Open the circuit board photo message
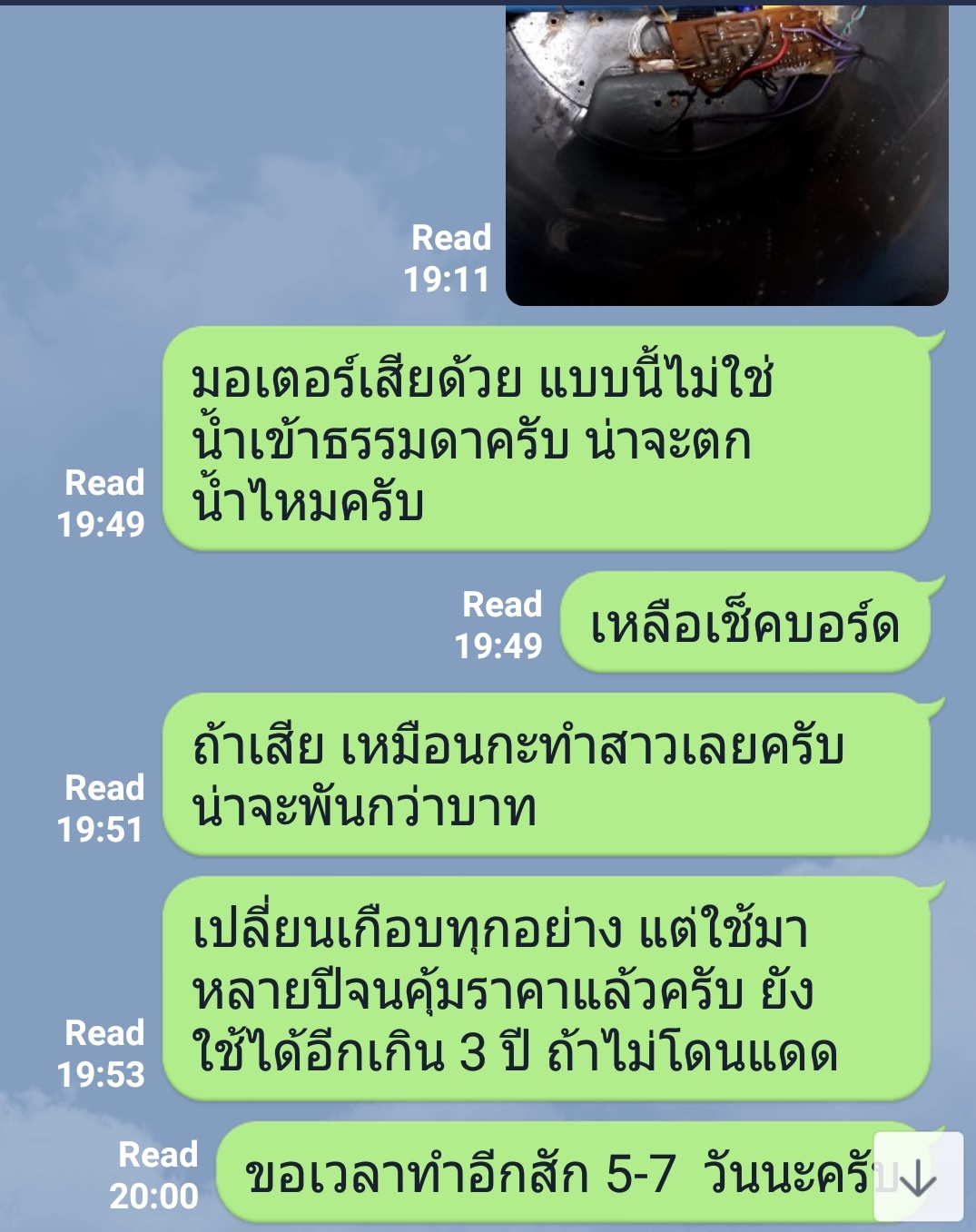 tap(726, 154)
